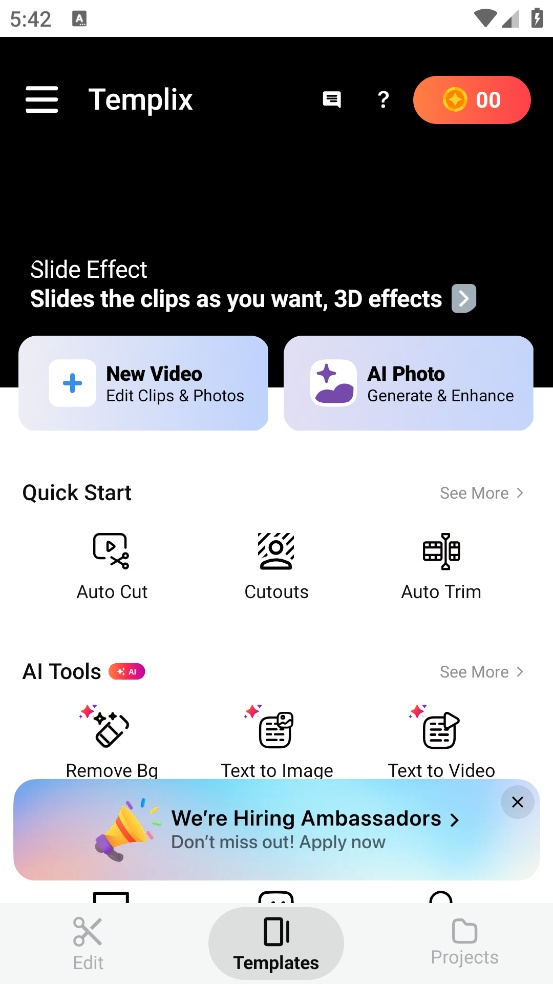Open the Text to Video tool
Screen dimensions: 553x984
pyautogui.click(x=441, y=741)
